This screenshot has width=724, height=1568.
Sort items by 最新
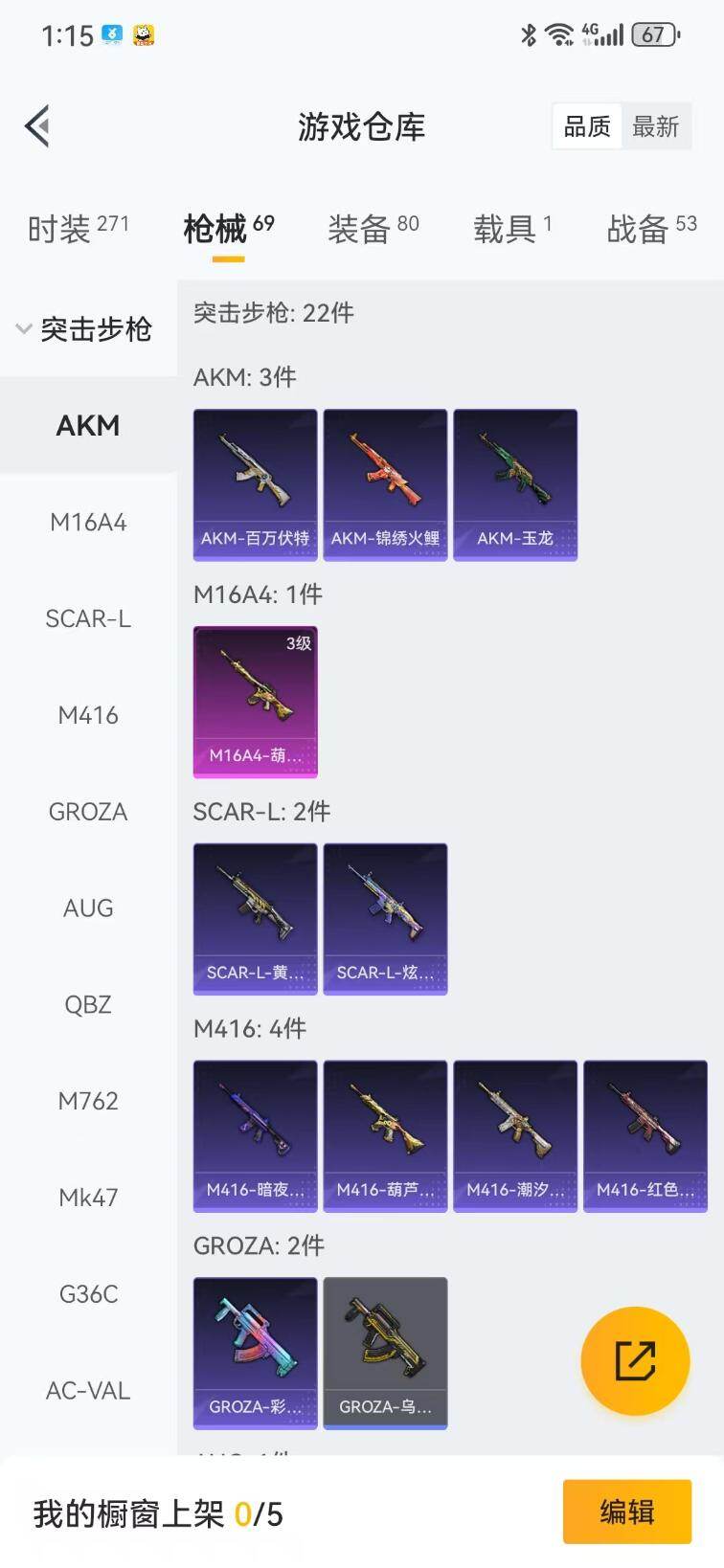tap(656, 126)
